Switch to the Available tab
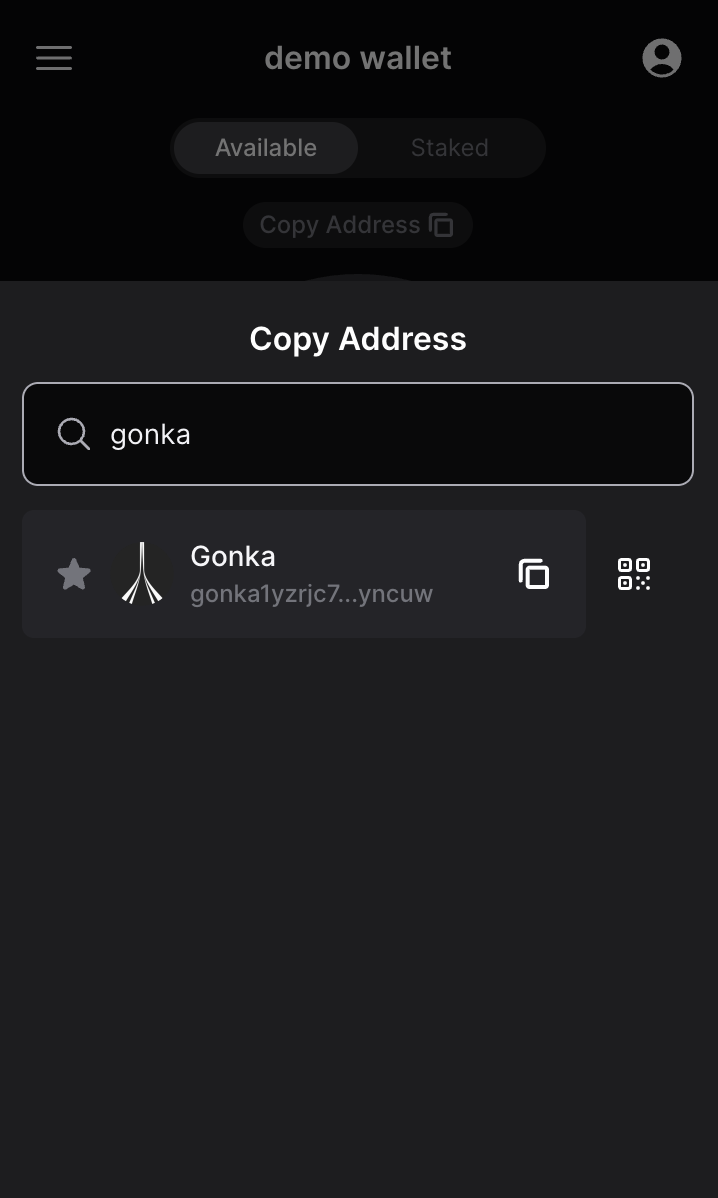Viewport: 718px width, 1198px height. pos(266,148)
